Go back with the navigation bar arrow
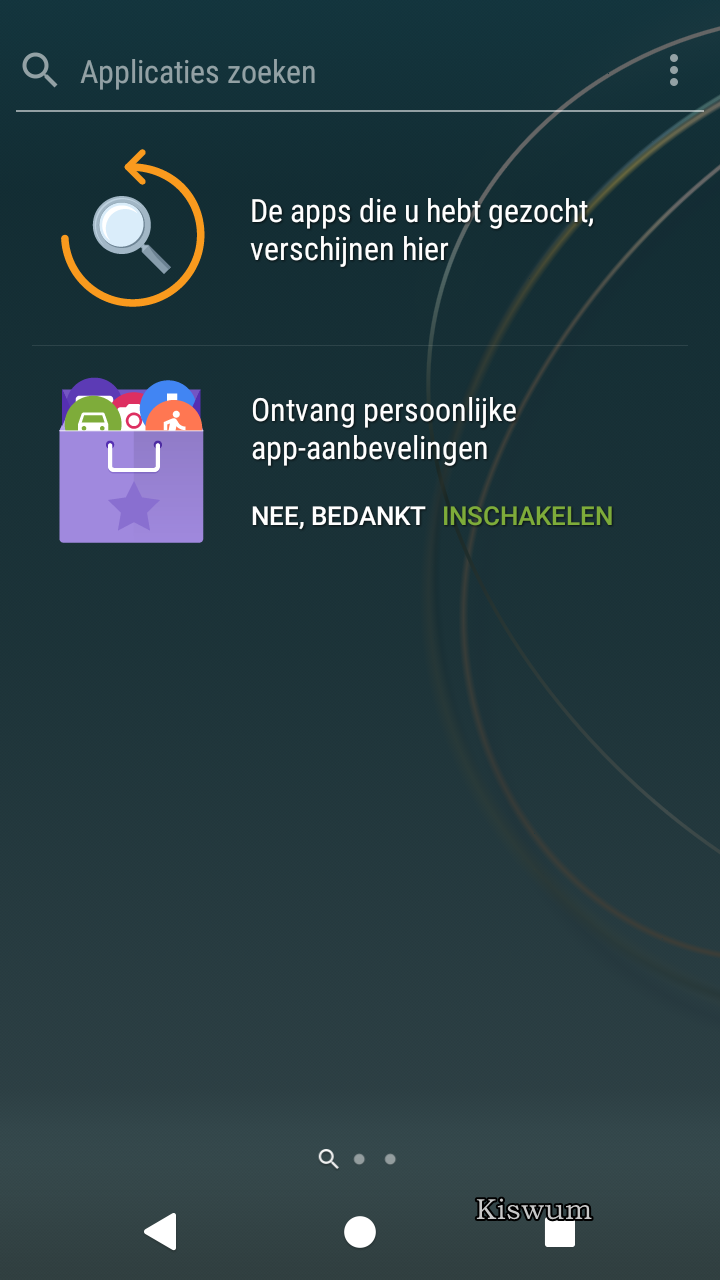Image resolution: width=720 pixels, height=1280 pixels. pyautogui.click(x=160, y=1232)
